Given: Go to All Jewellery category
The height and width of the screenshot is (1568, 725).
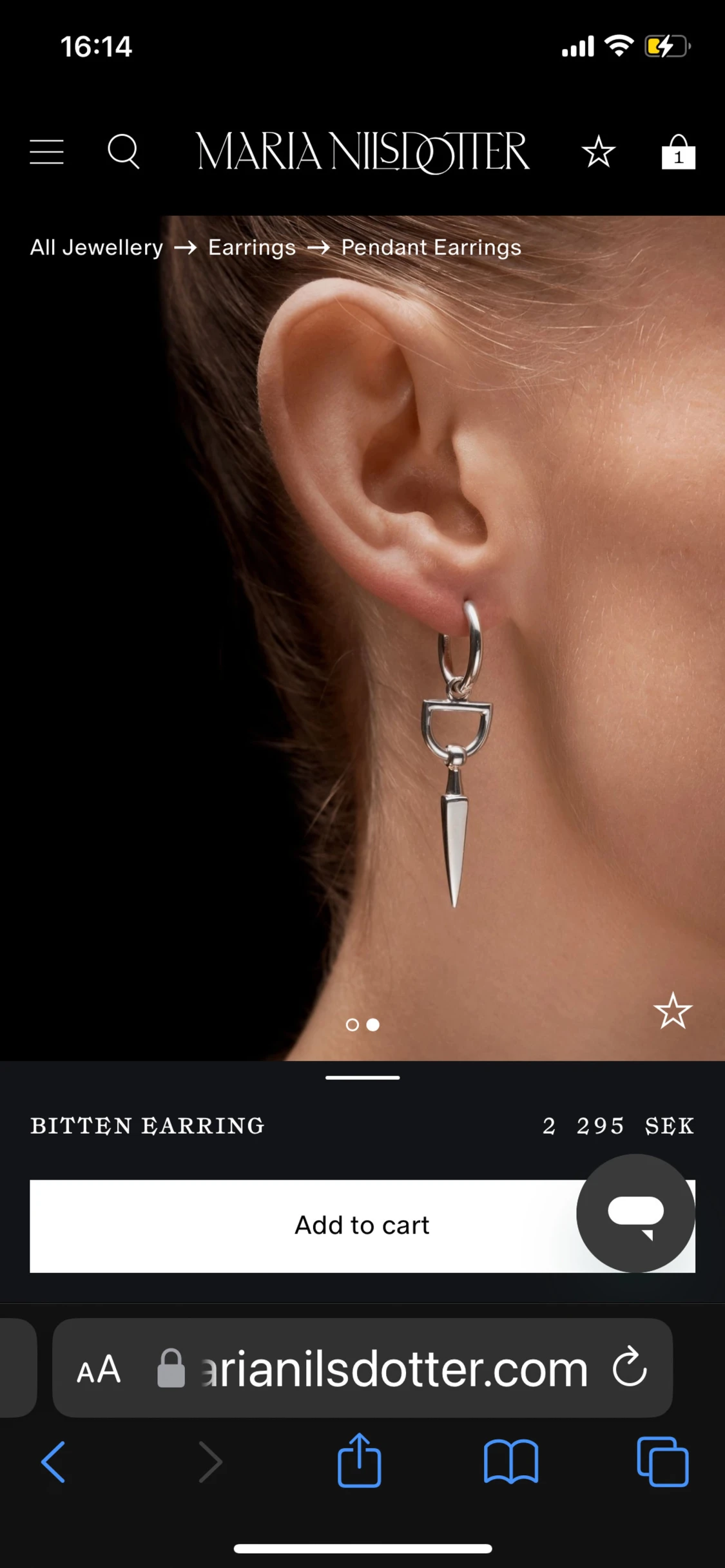Looking at the screenshot, I should coord(97,247).
